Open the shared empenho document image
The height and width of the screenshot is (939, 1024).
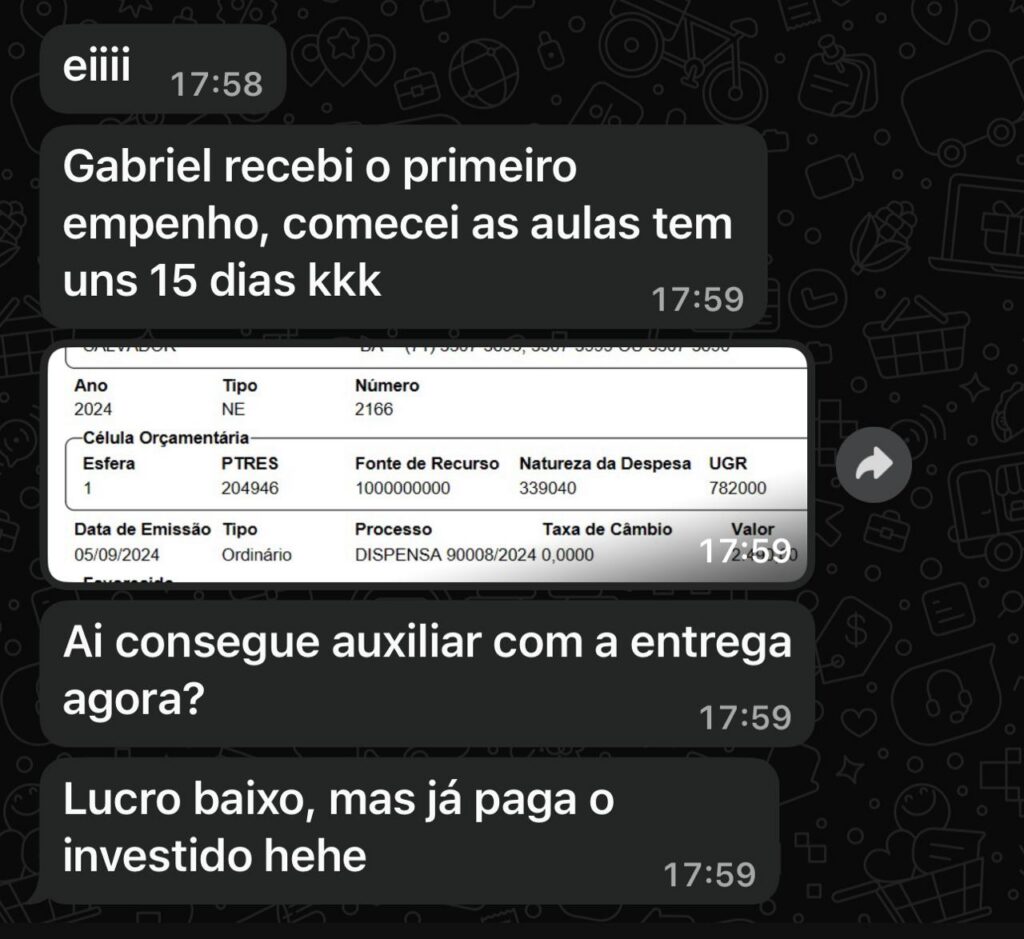428,464
